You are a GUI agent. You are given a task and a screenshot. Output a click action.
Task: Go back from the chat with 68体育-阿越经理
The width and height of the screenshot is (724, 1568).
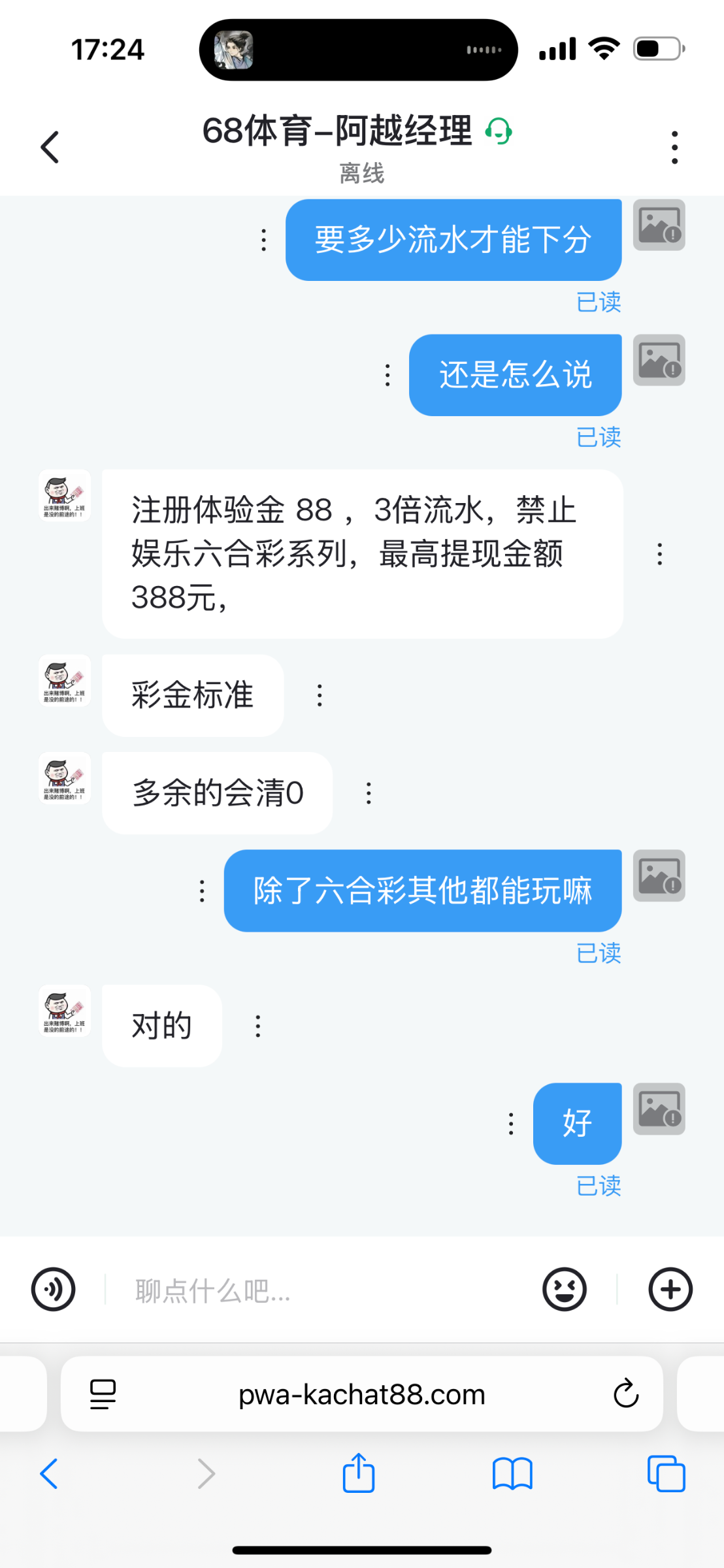[50, 147]
